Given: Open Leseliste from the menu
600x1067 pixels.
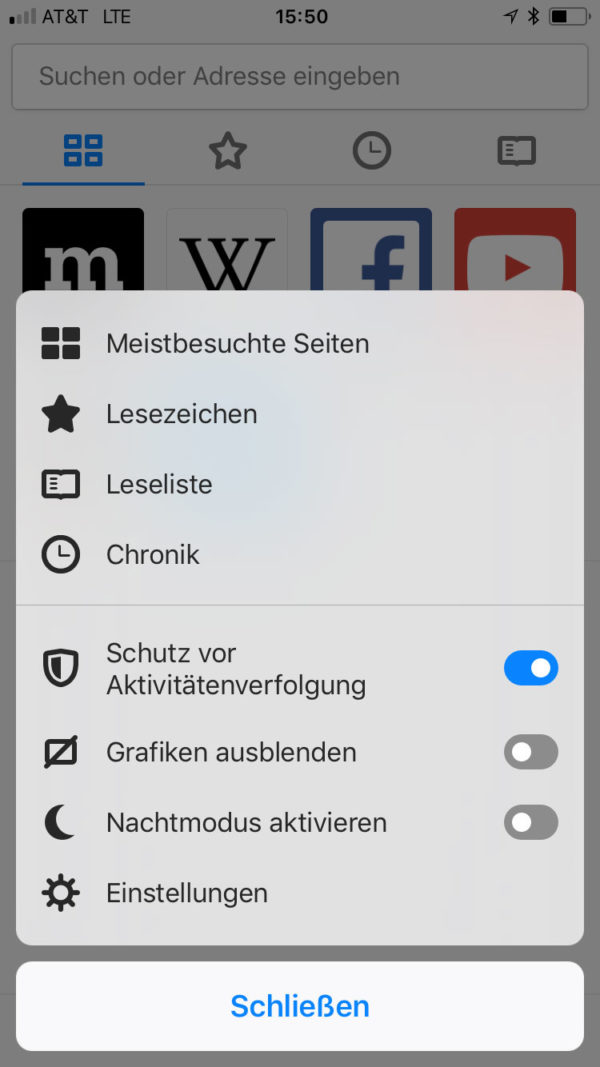Looking at the screenshot, I should [x=159, y=484].
